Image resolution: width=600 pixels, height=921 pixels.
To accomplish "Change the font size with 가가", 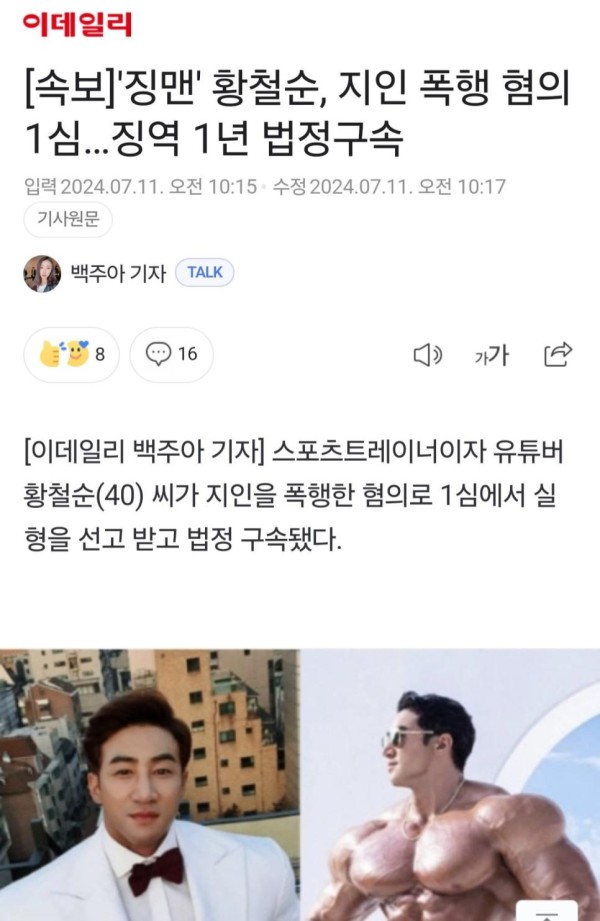I will (x=491, y=354).
